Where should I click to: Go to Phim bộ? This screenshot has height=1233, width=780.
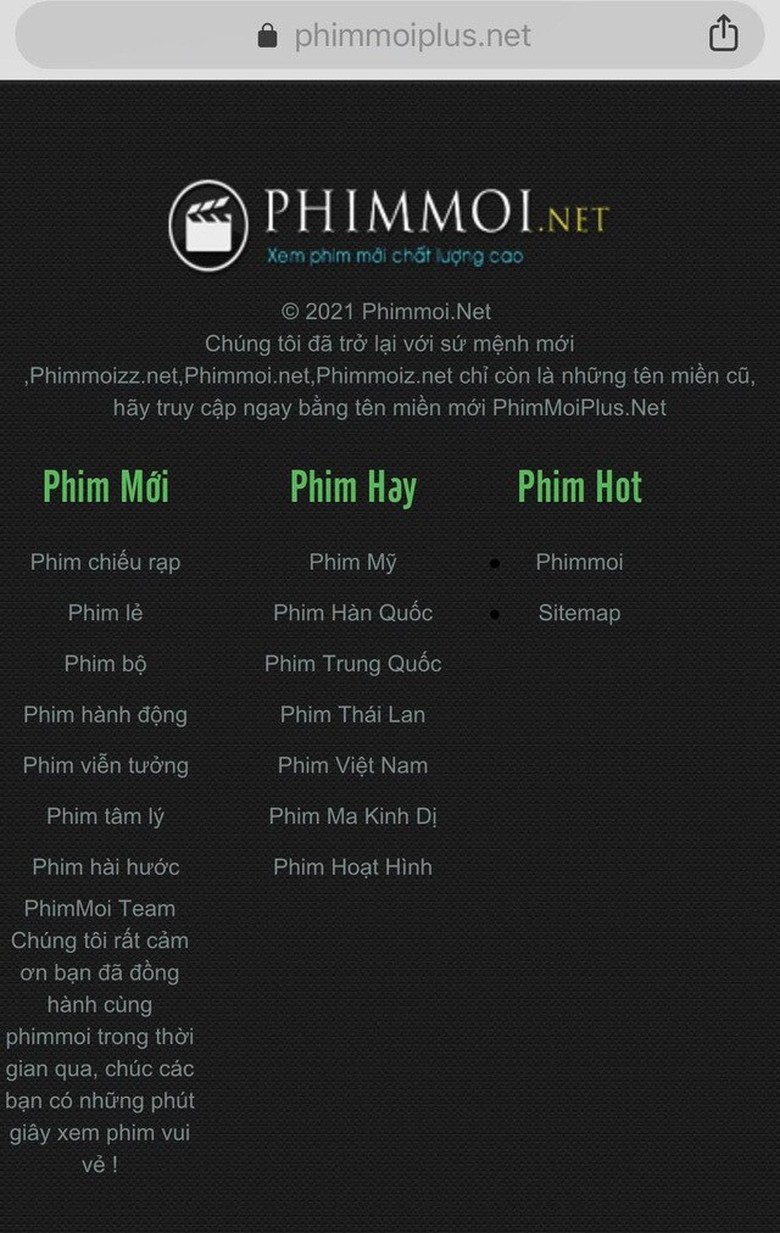pos(105,664)
